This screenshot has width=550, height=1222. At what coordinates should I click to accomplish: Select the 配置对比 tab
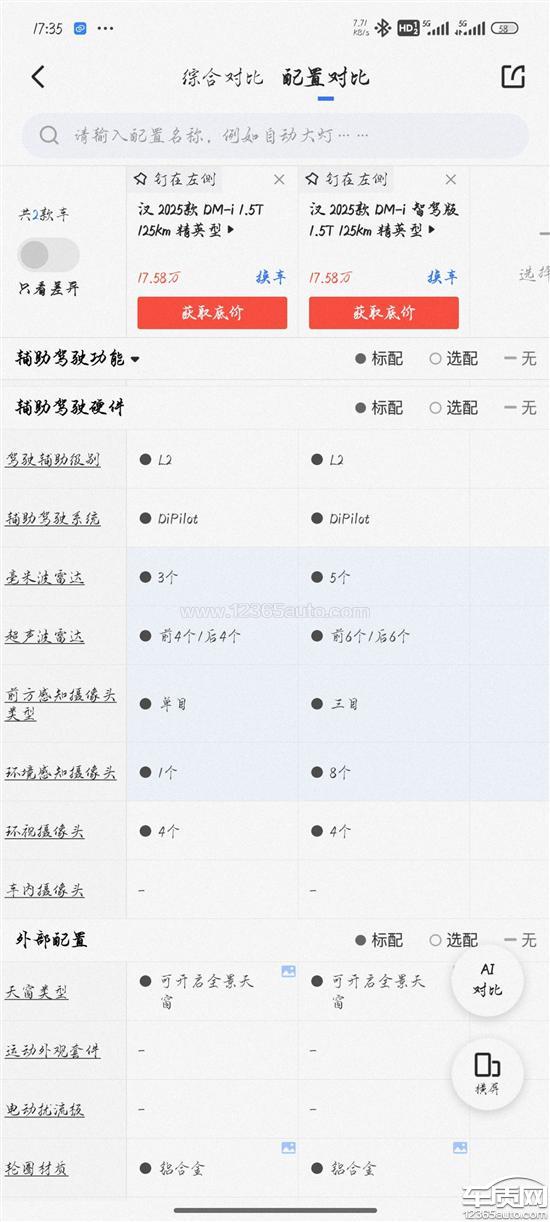pyautogui.click(x=326, y=78)
